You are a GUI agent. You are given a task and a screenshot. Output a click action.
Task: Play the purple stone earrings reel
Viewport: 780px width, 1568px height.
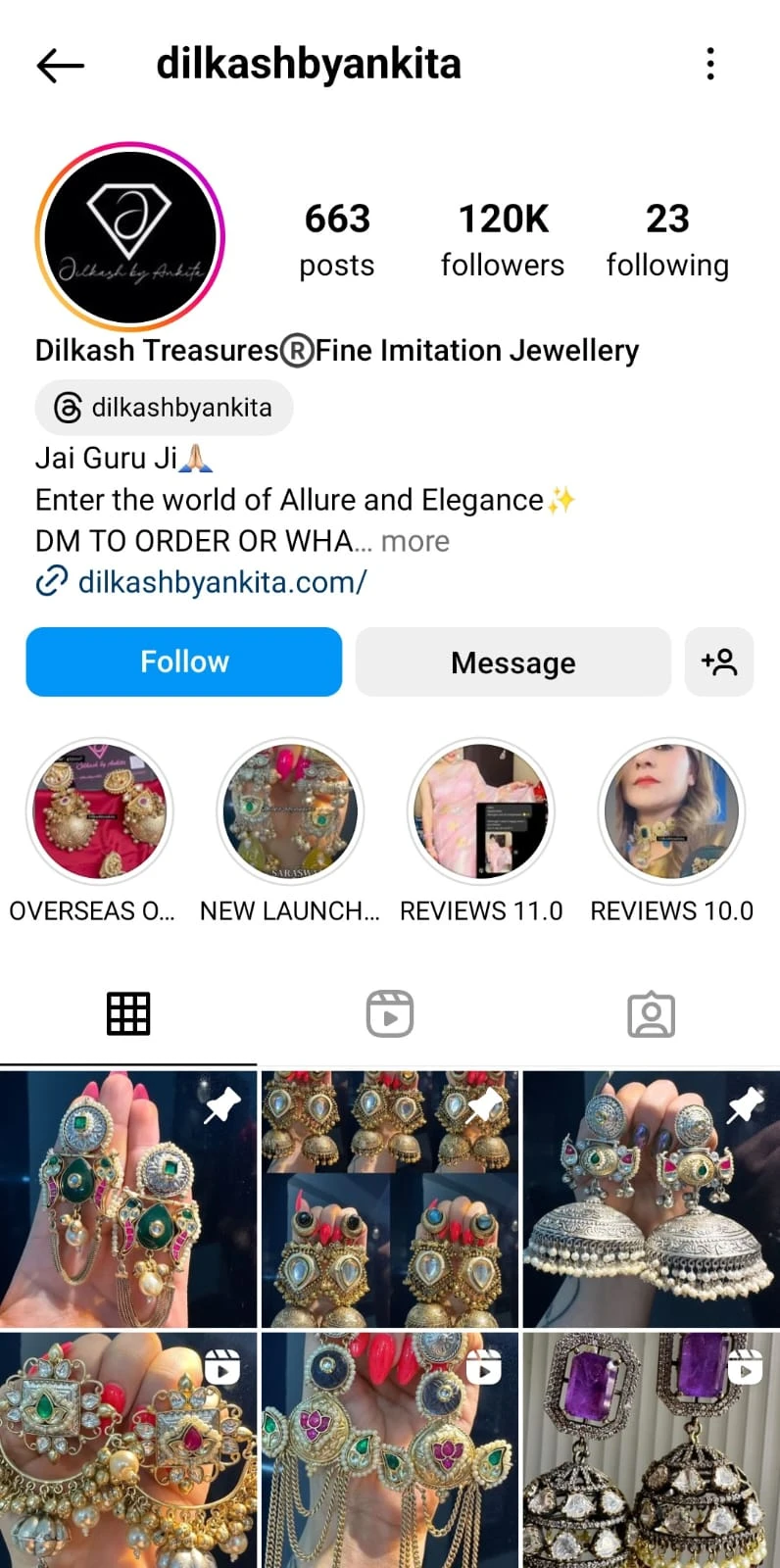[x=651, y=1450]
